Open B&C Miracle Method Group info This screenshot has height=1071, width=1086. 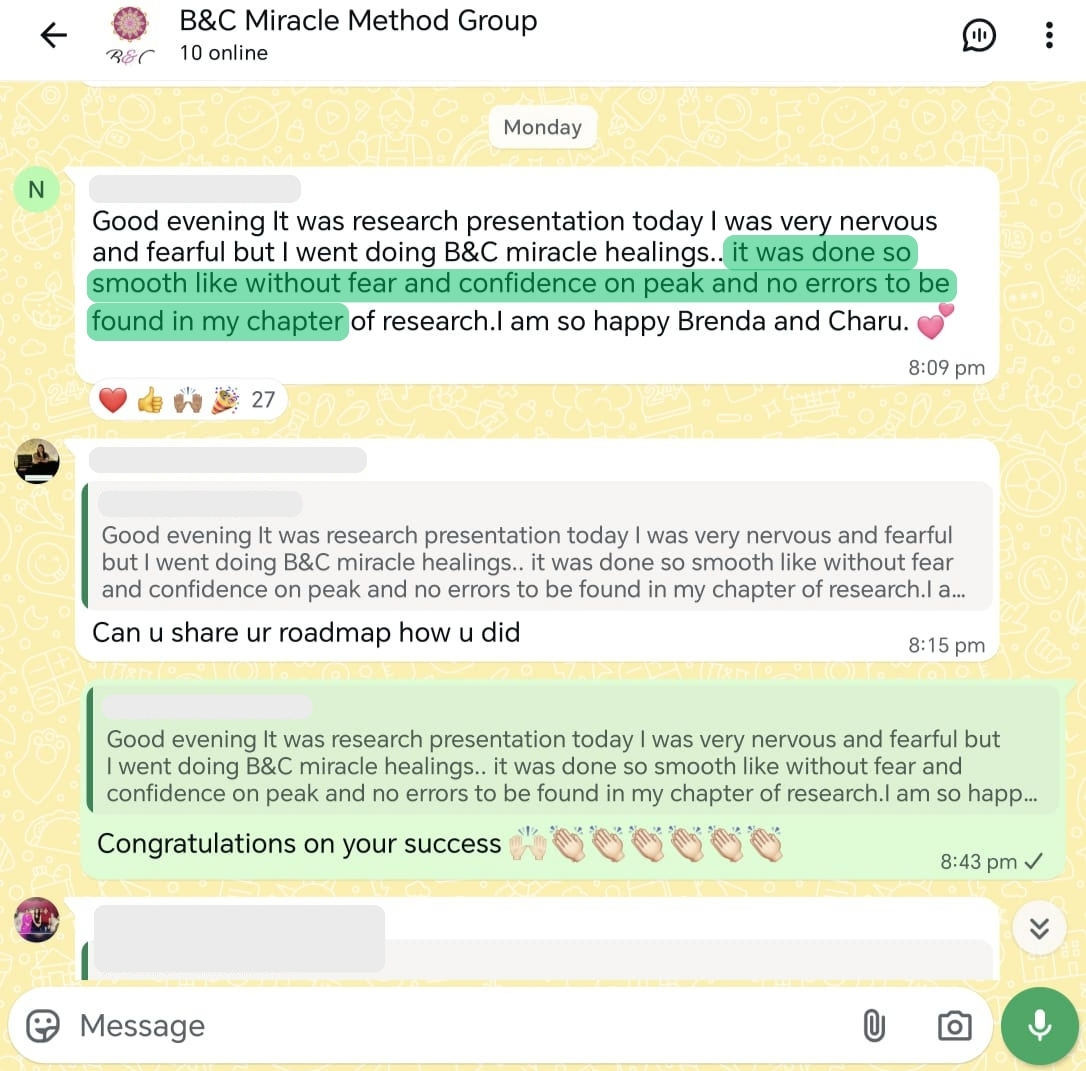pyautogui.click(x=357, y=35)
